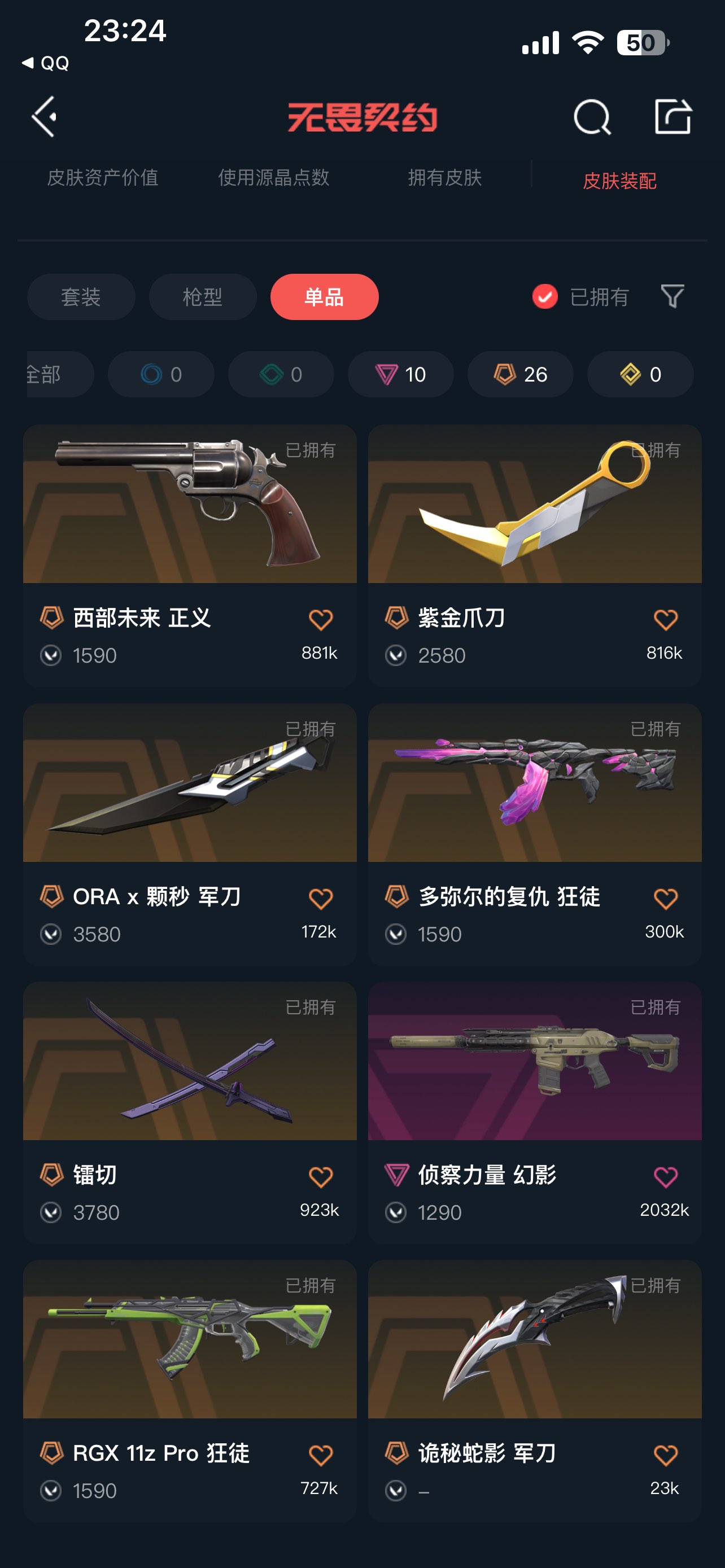Image resolution: width=725 pixels, height=1568 pixels.
Task: Select the 枪型 filter chip
Action: coord(203,297)
